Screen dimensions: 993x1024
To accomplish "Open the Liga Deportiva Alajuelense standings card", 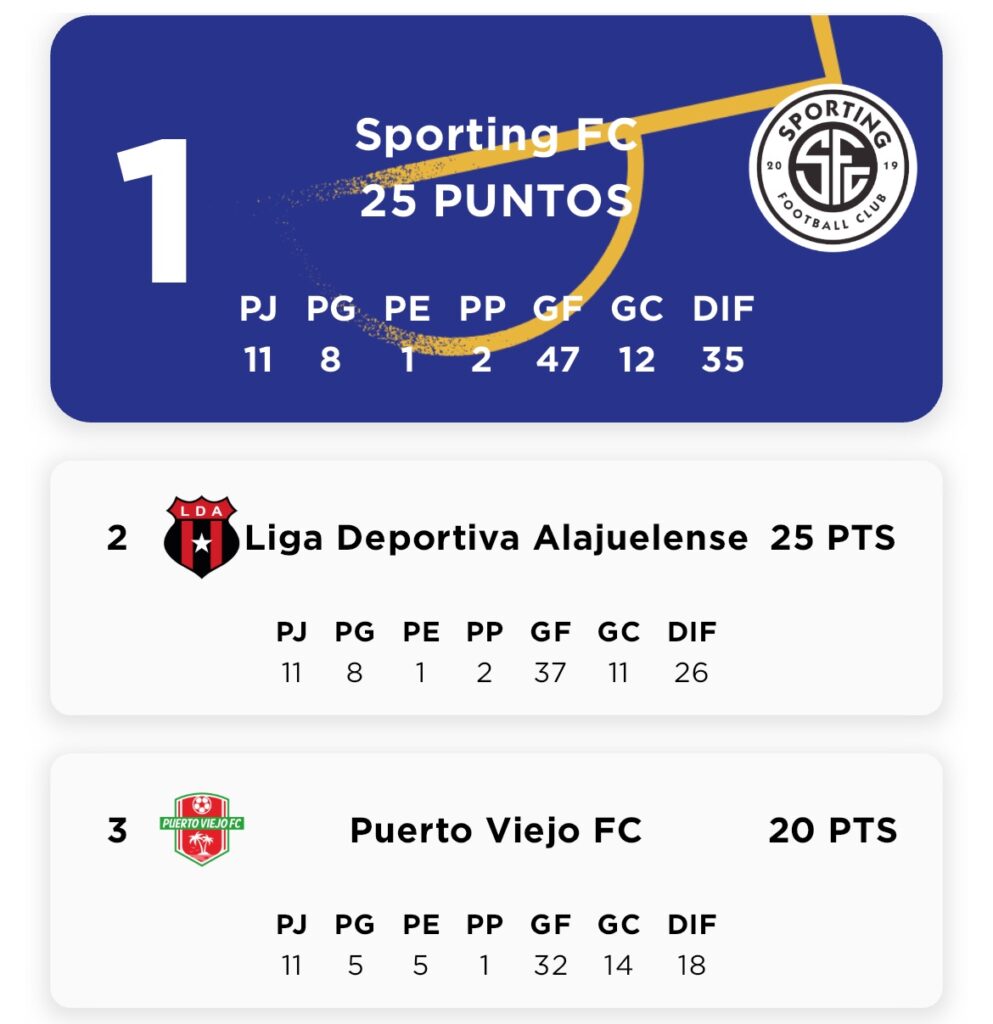I will click(x=496, y=588).
